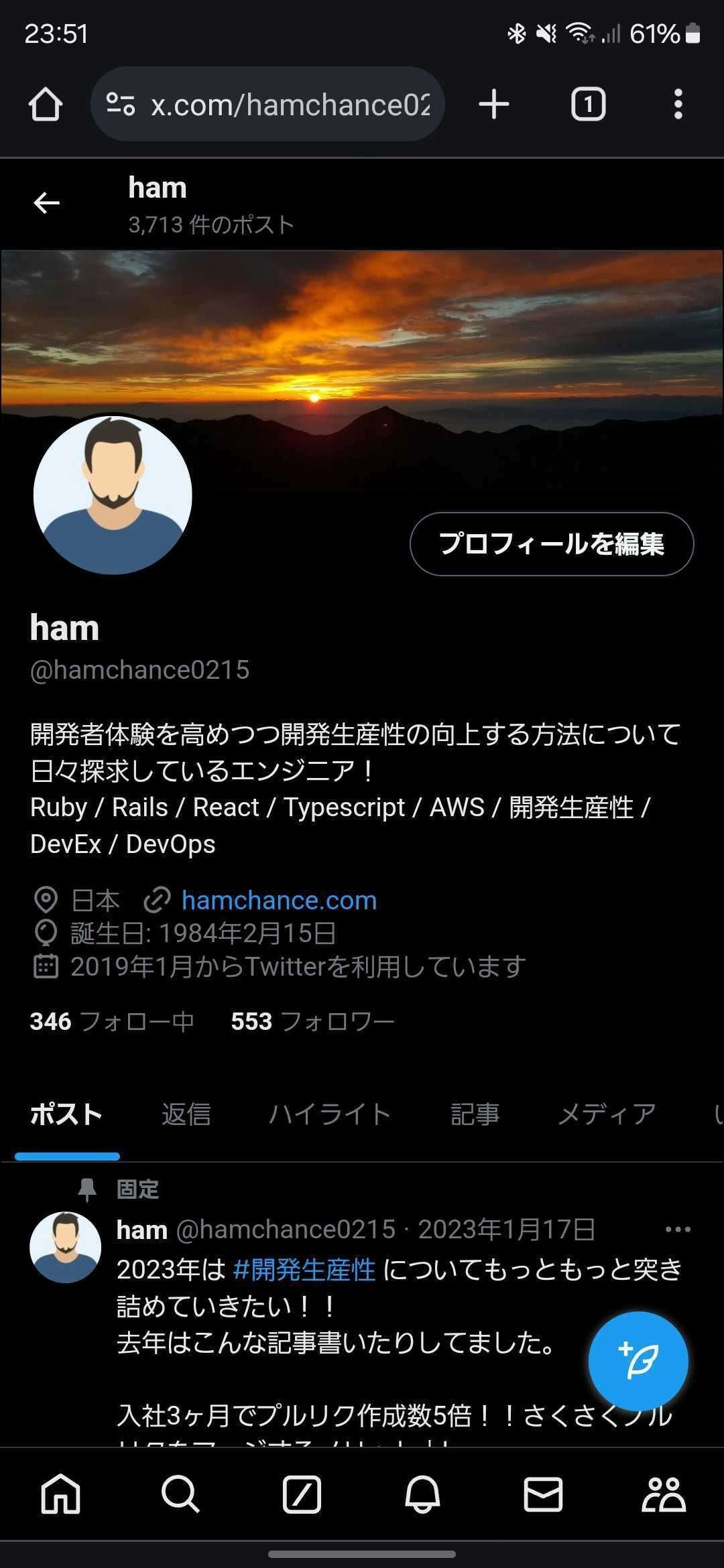Screen dimensions: 724x1568
Task: Switch to the 返信 tab
Action: pyautogui.click(x=186, y=1114)
